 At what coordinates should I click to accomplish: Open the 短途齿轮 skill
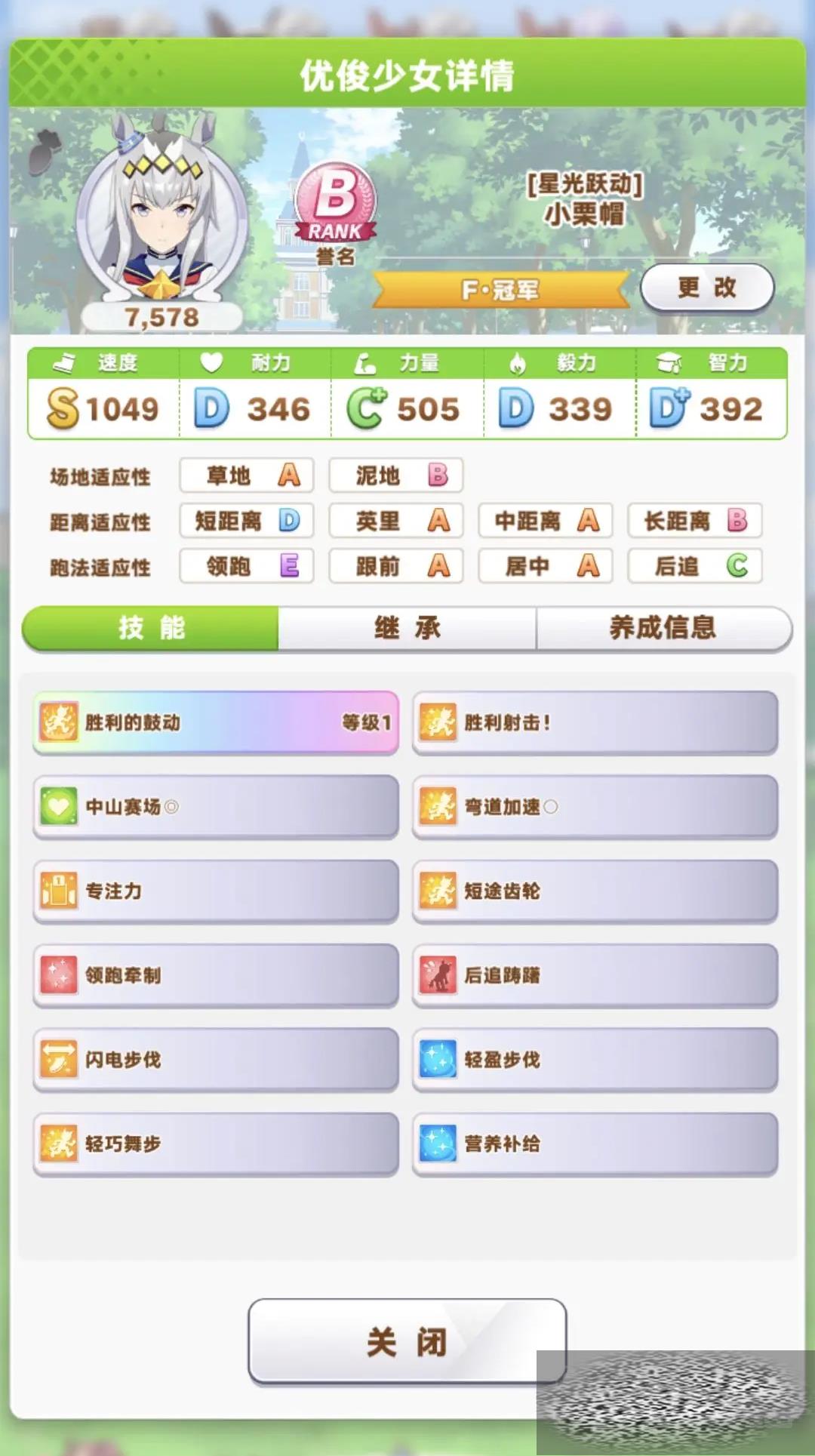pos(595,891)
